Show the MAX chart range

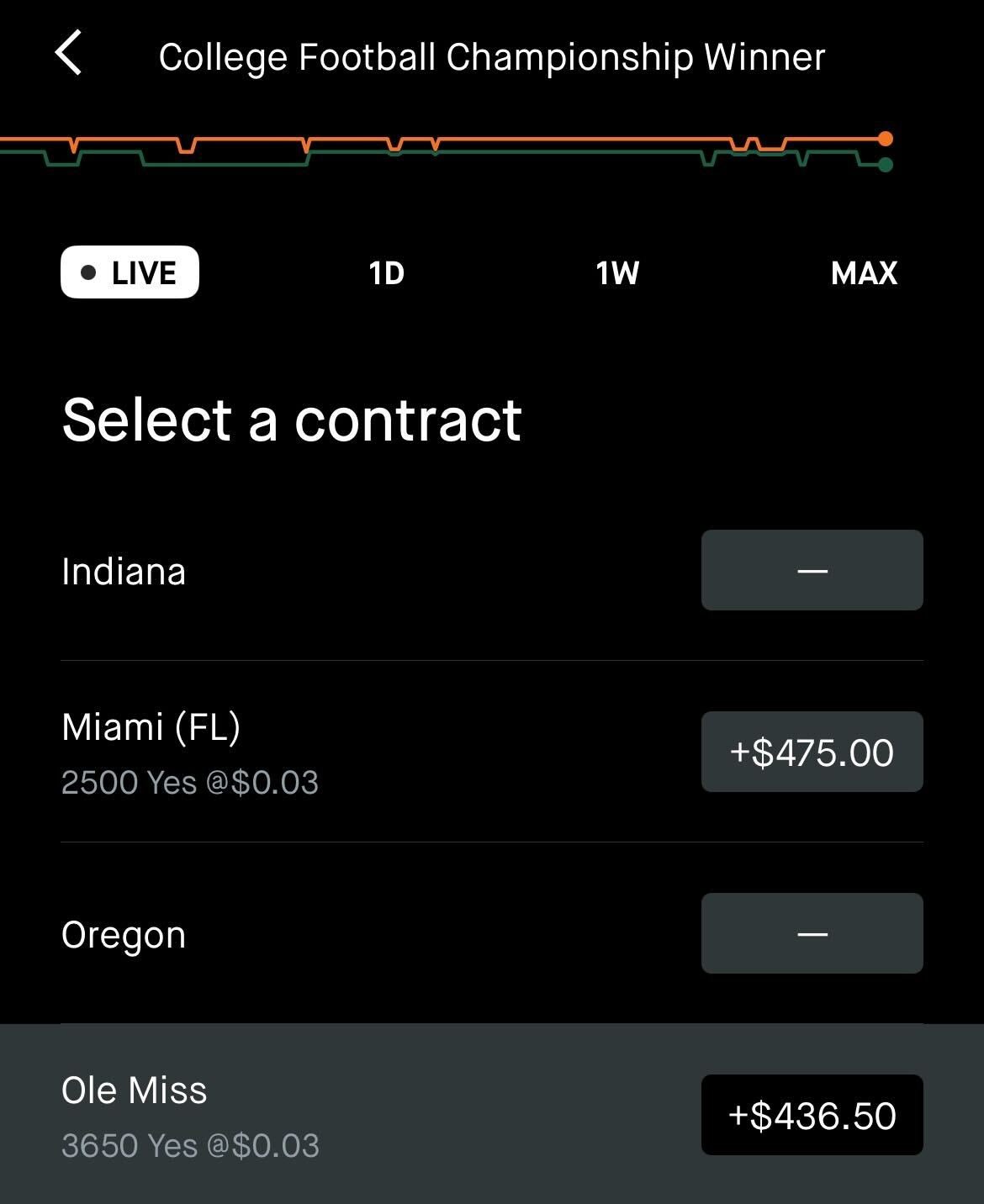864,272
